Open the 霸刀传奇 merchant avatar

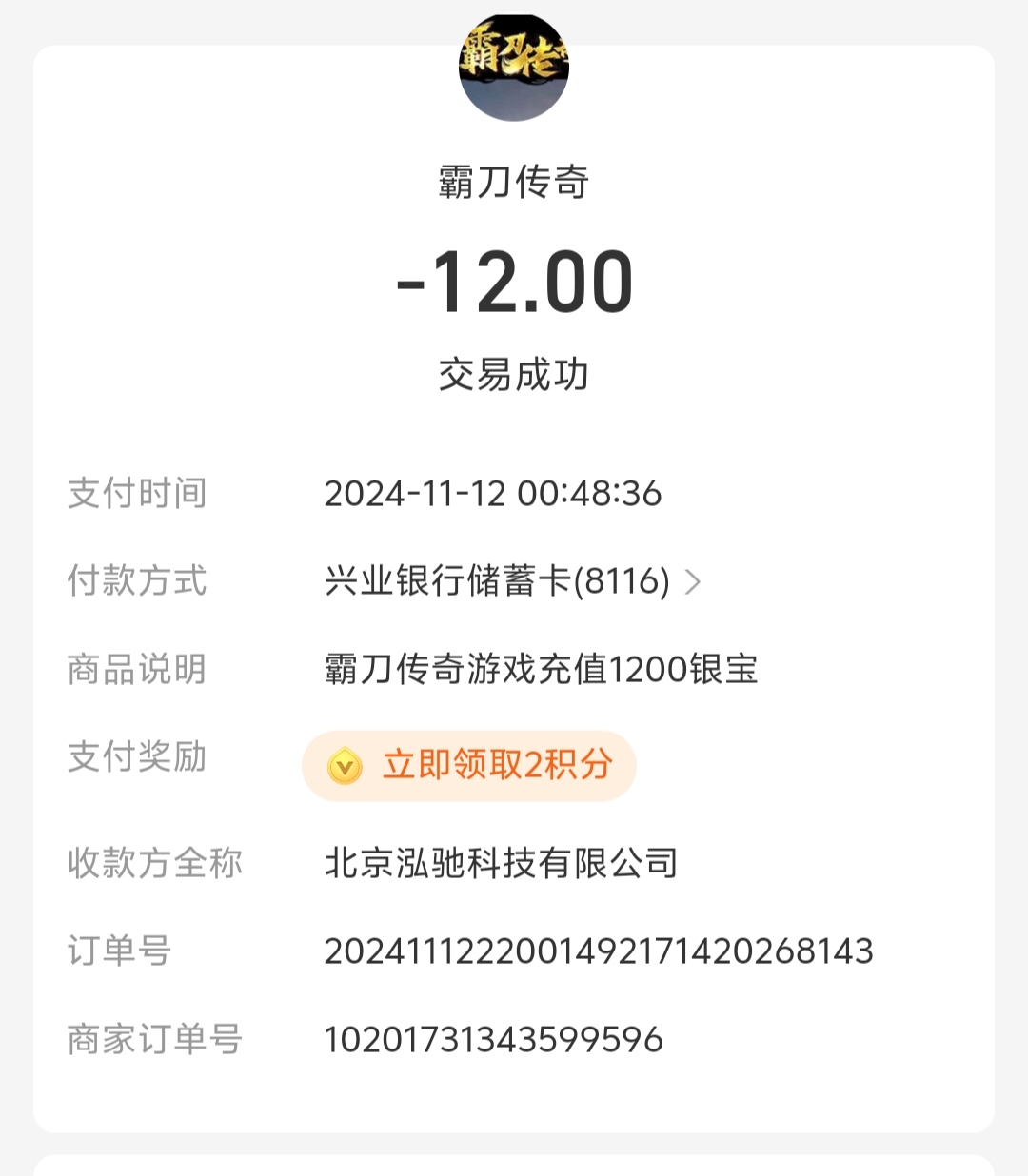coord(514,67)
